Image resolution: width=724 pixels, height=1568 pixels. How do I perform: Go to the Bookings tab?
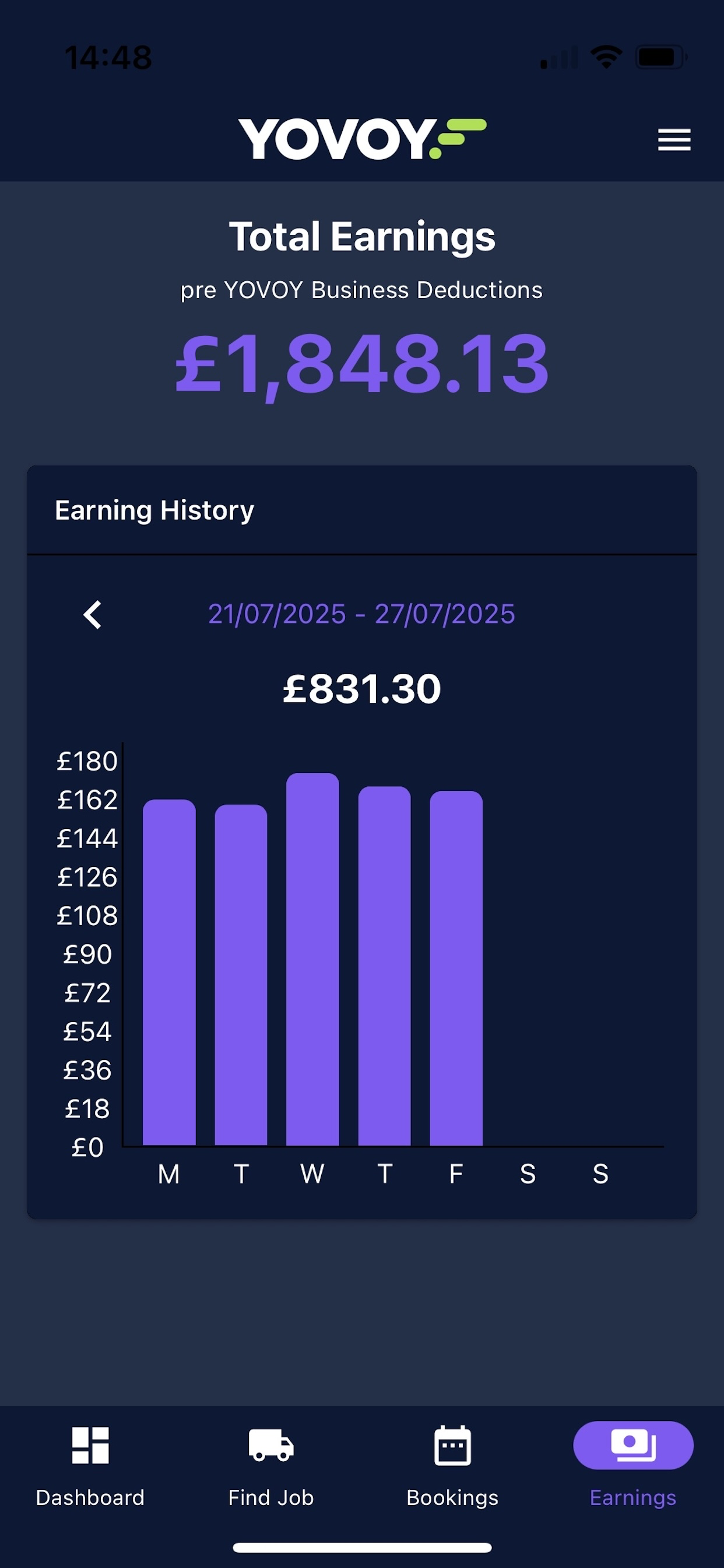[x=452, y=1467]
